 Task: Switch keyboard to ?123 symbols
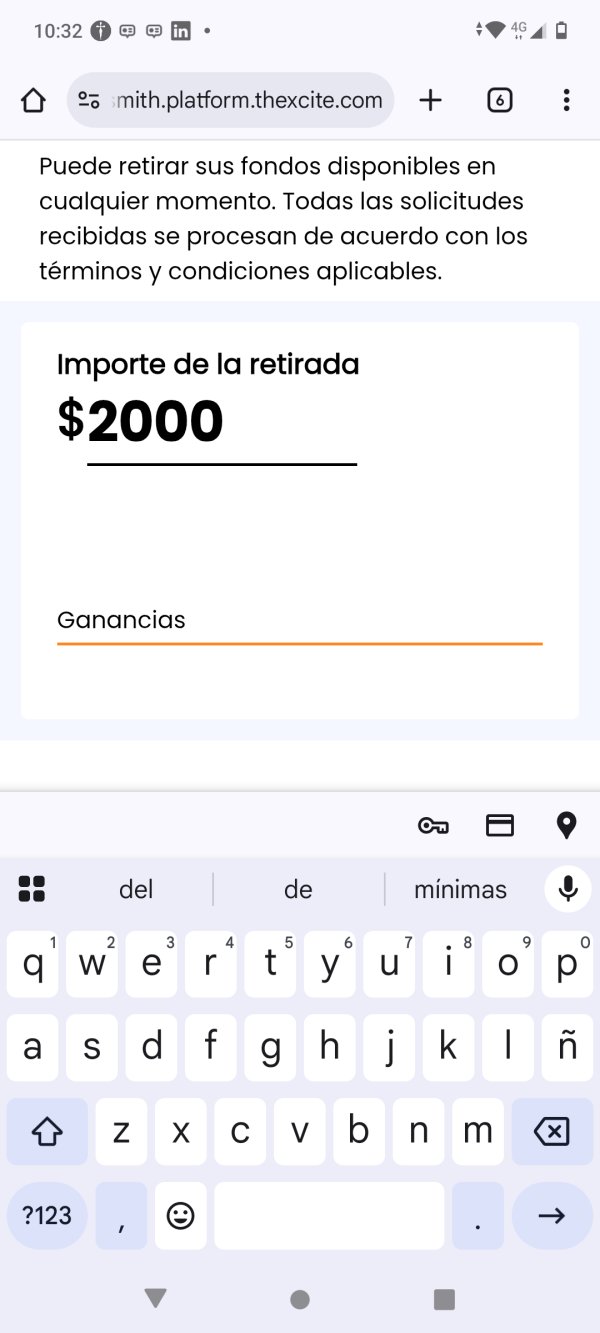(47, 1215)
